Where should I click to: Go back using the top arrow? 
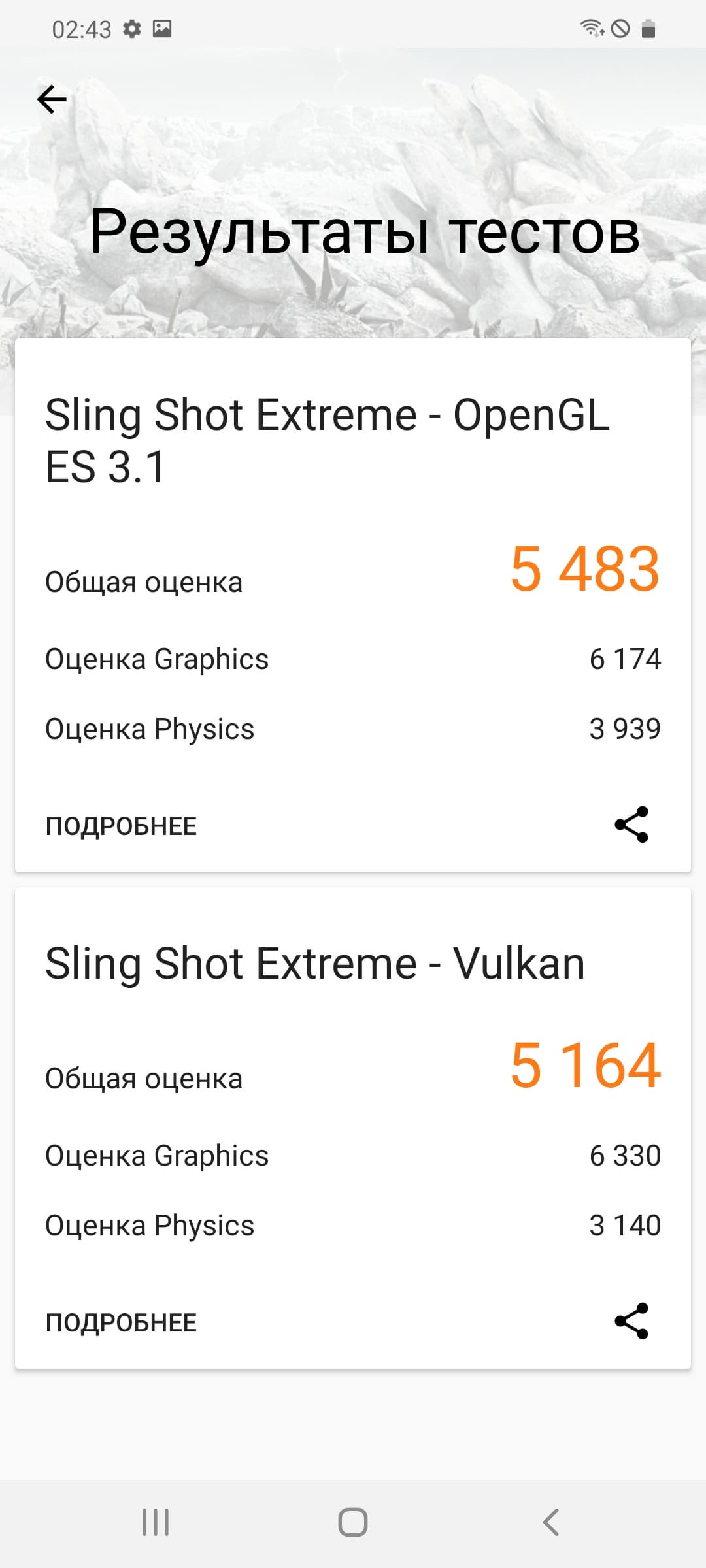click(52, 99)
